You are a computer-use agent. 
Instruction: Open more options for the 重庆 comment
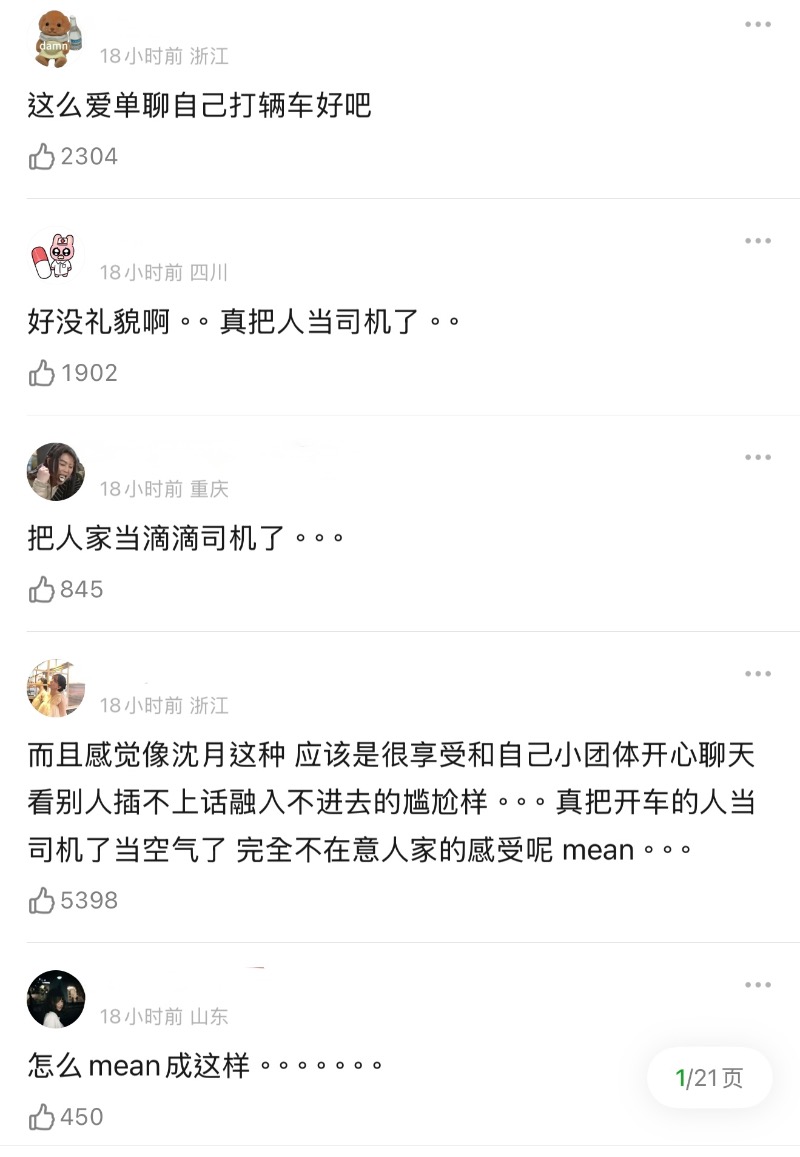pos(757,458)
